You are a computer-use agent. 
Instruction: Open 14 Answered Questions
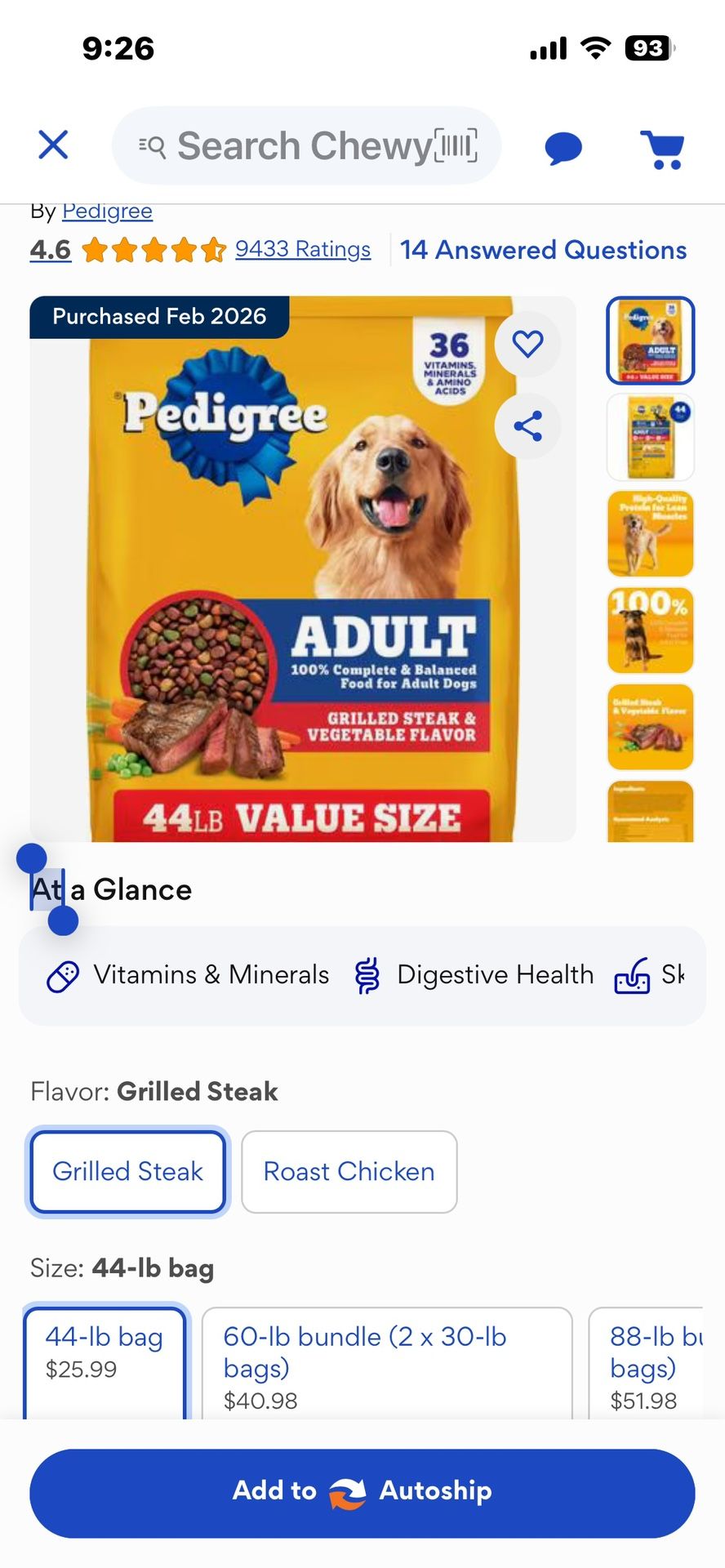[x=543, y=250]
